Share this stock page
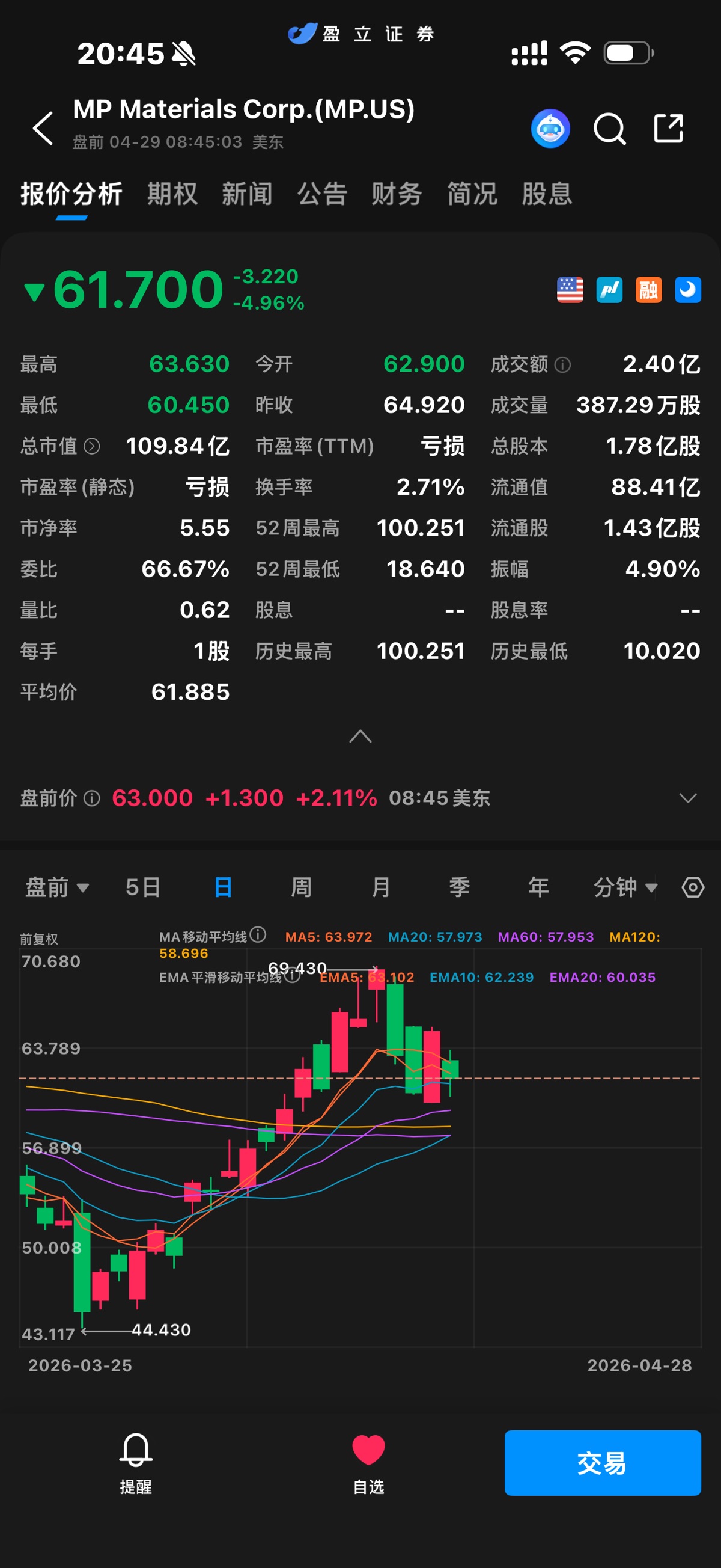Viewport: 721px width, 1568px height. 668,129
